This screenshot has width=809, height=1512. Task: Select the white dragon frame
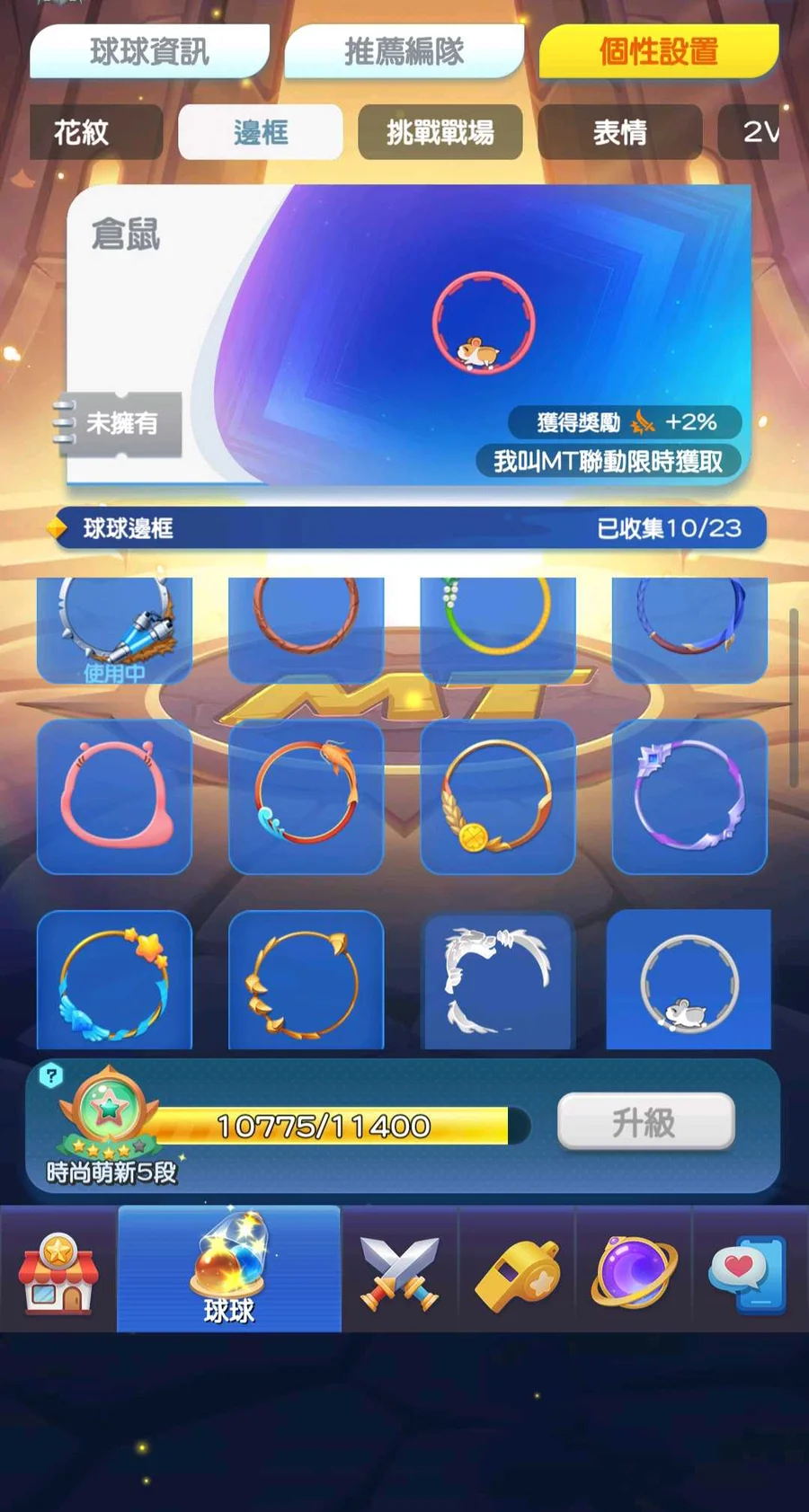click(497, 981)
